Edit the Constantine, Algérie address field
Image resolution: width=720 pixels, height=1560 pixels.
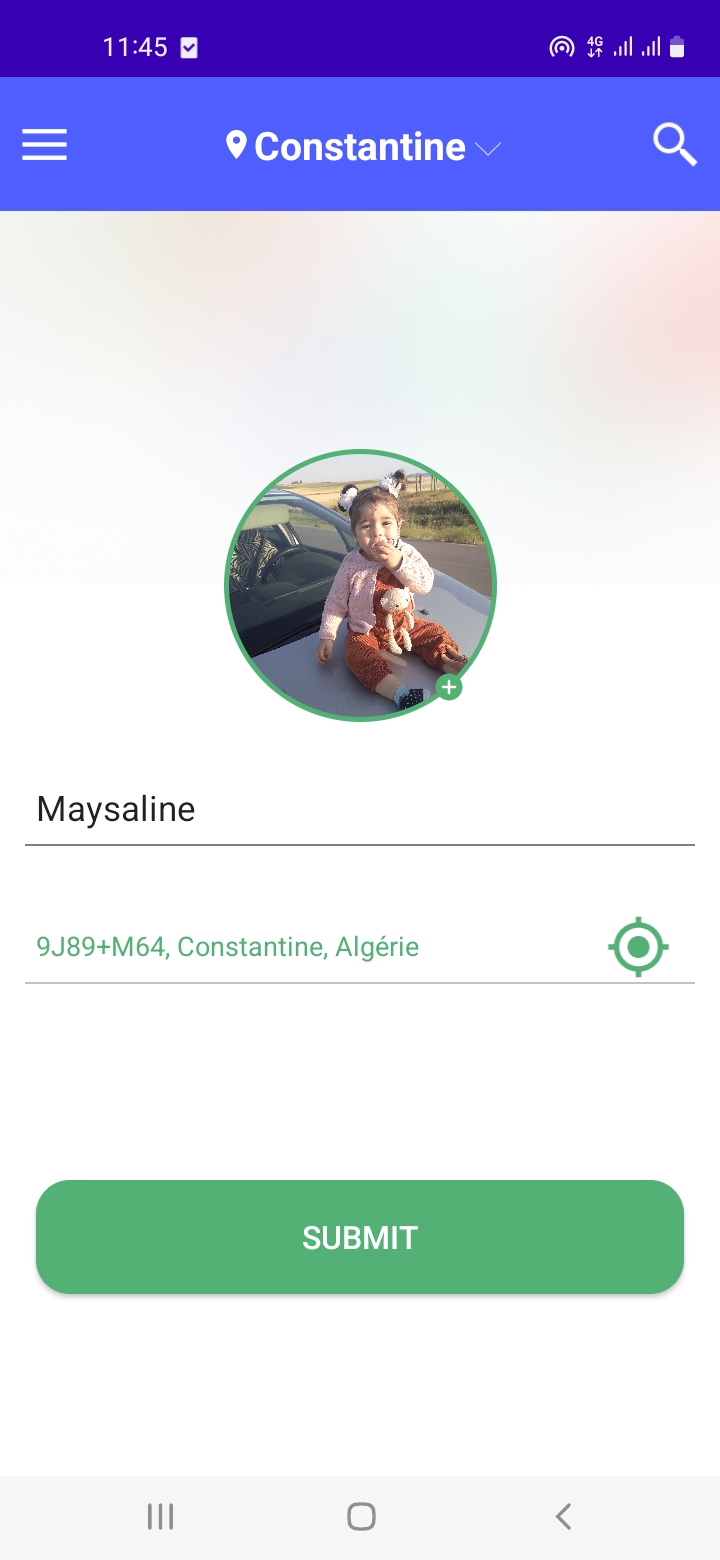coord(300,946)
